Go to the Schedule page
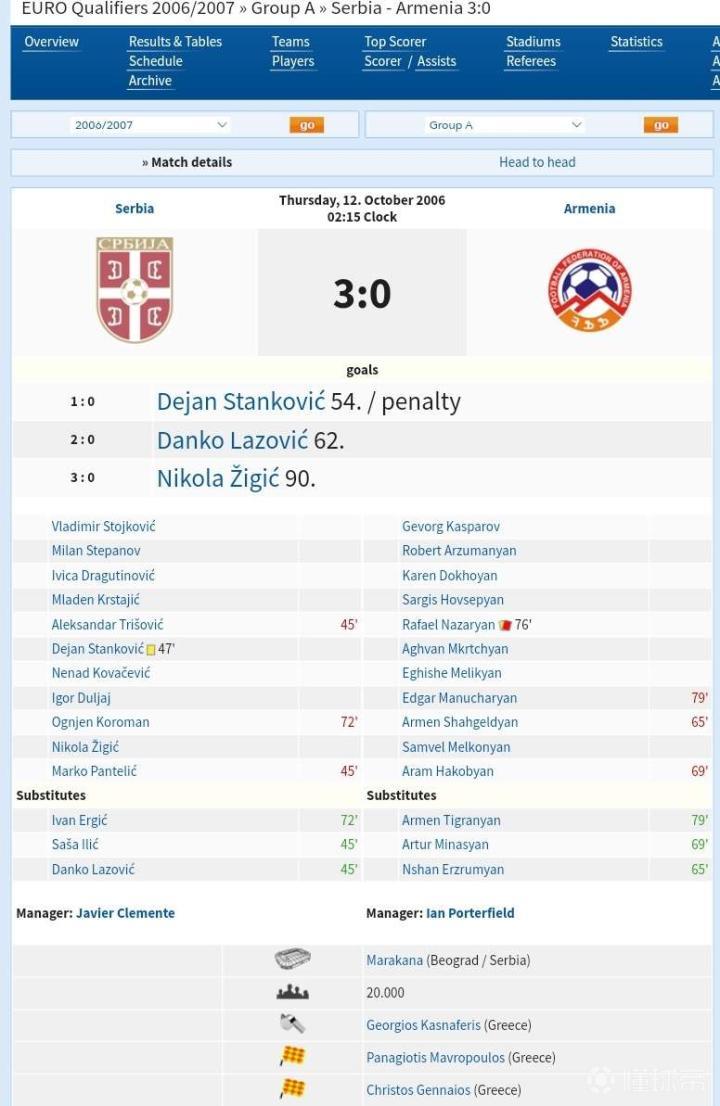720x1106 pixels. tap(155, 61)
